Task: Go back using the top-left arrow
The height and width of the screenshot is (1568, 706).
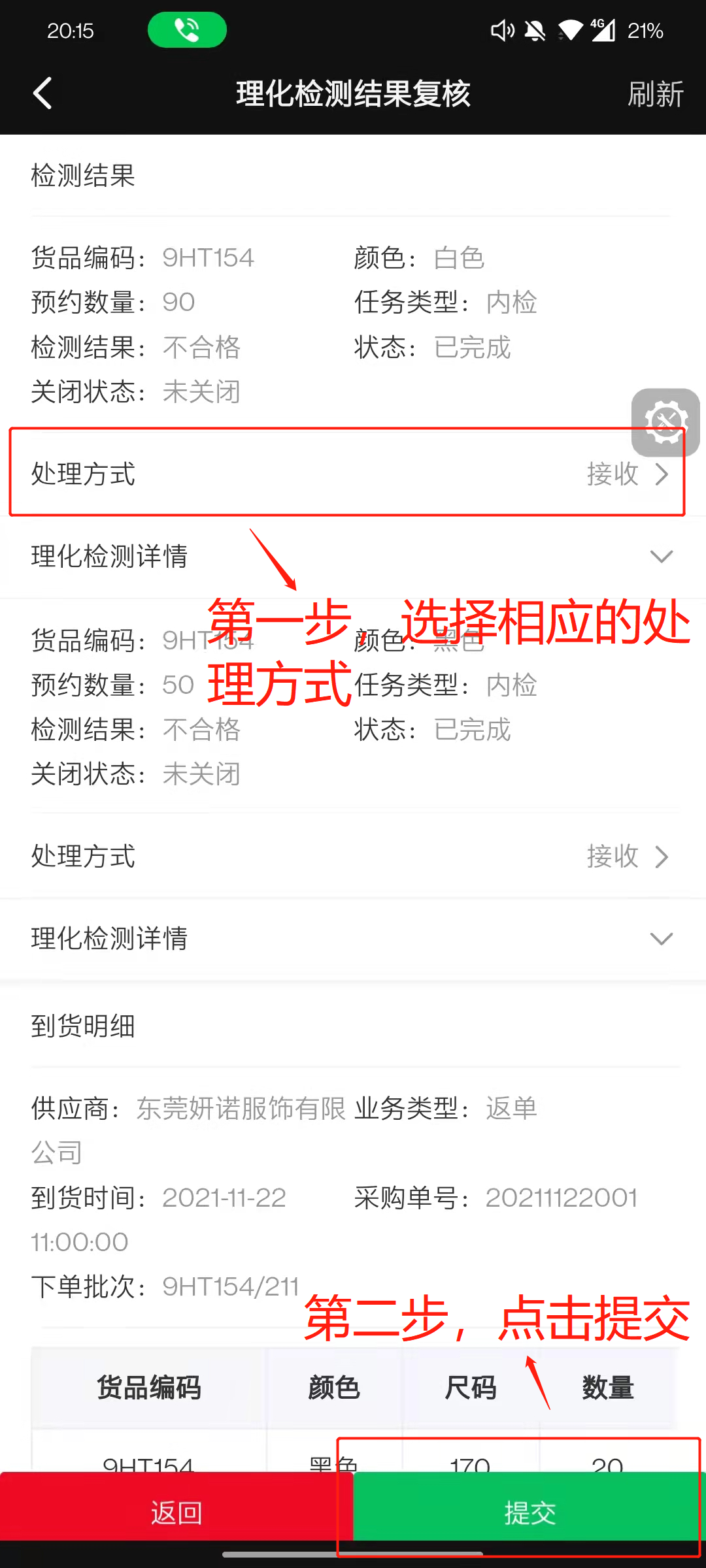Action: coord(43,93)
